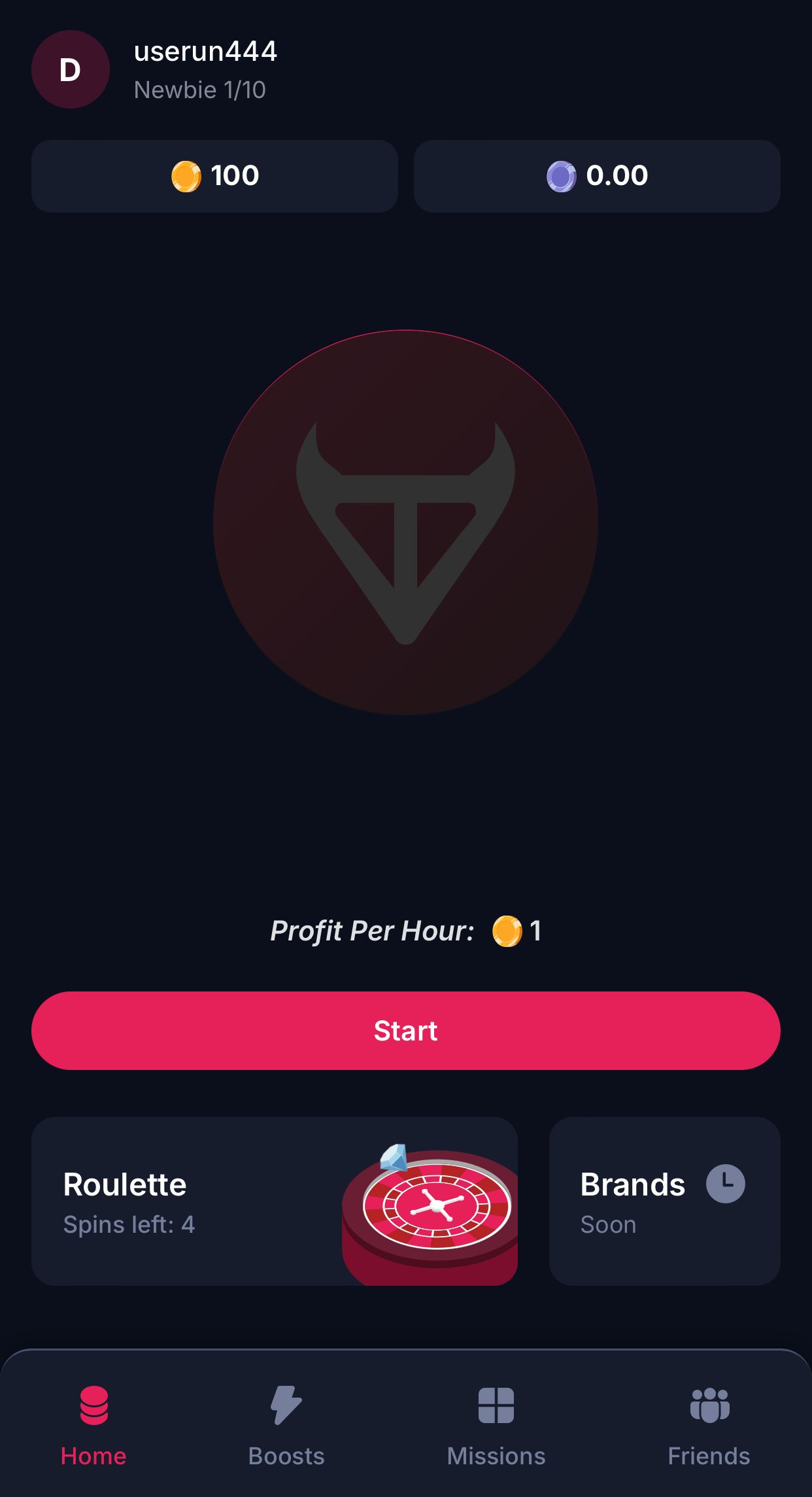Tap the Spins left: 4 label

[x=130, y=1225]
